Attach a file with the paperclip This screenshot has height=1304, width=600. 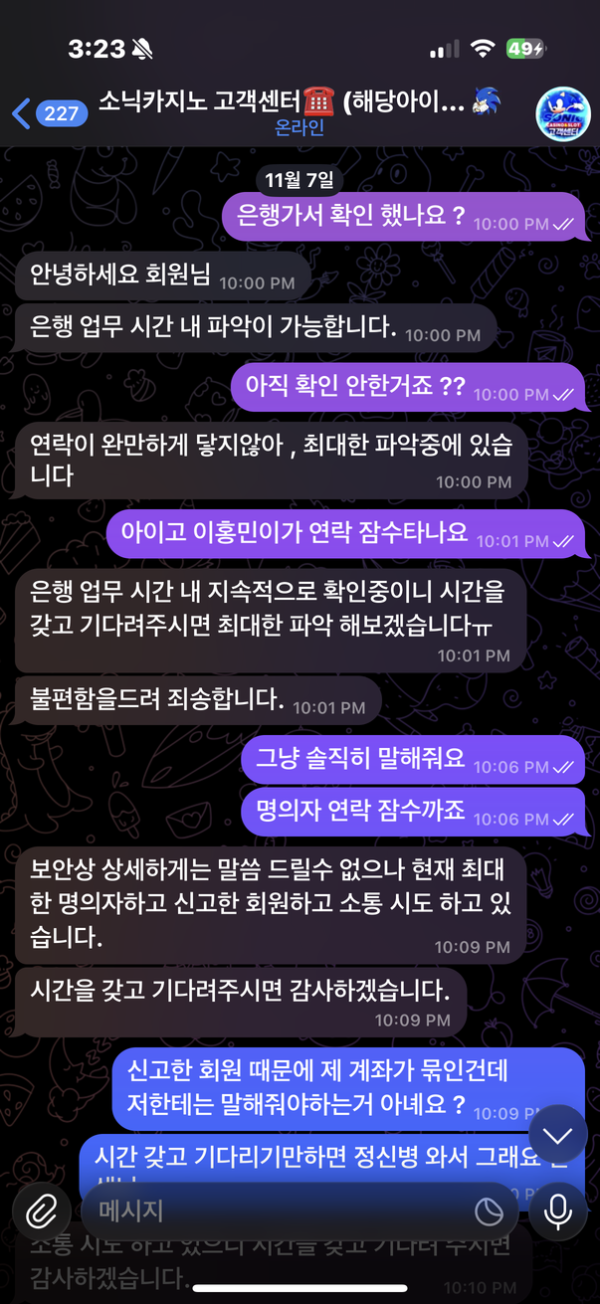coord(41,1212)
